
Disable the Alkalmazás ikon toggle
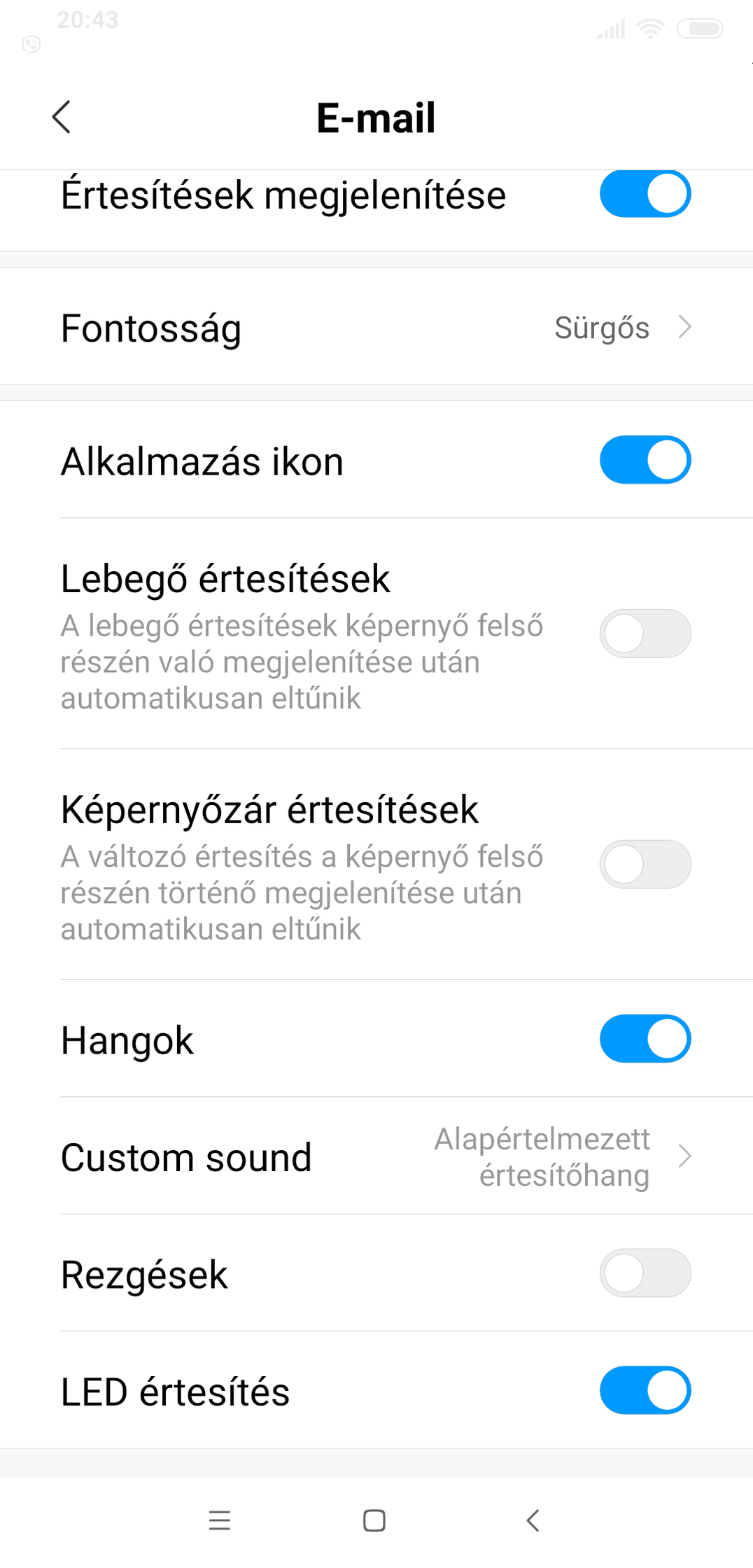click(x=645, y=460)
